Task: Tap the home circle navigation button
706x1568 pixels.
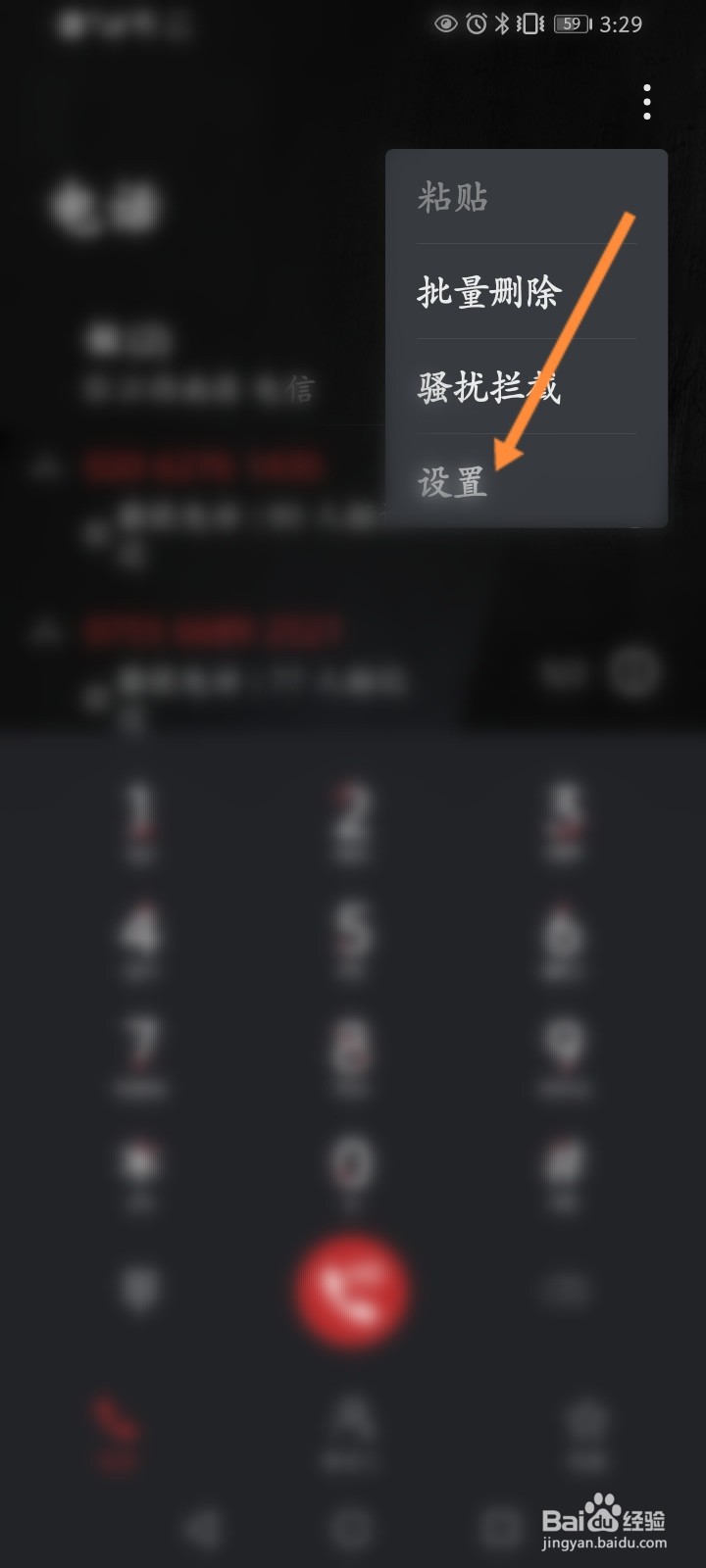Action: (x=353, y=1524)
